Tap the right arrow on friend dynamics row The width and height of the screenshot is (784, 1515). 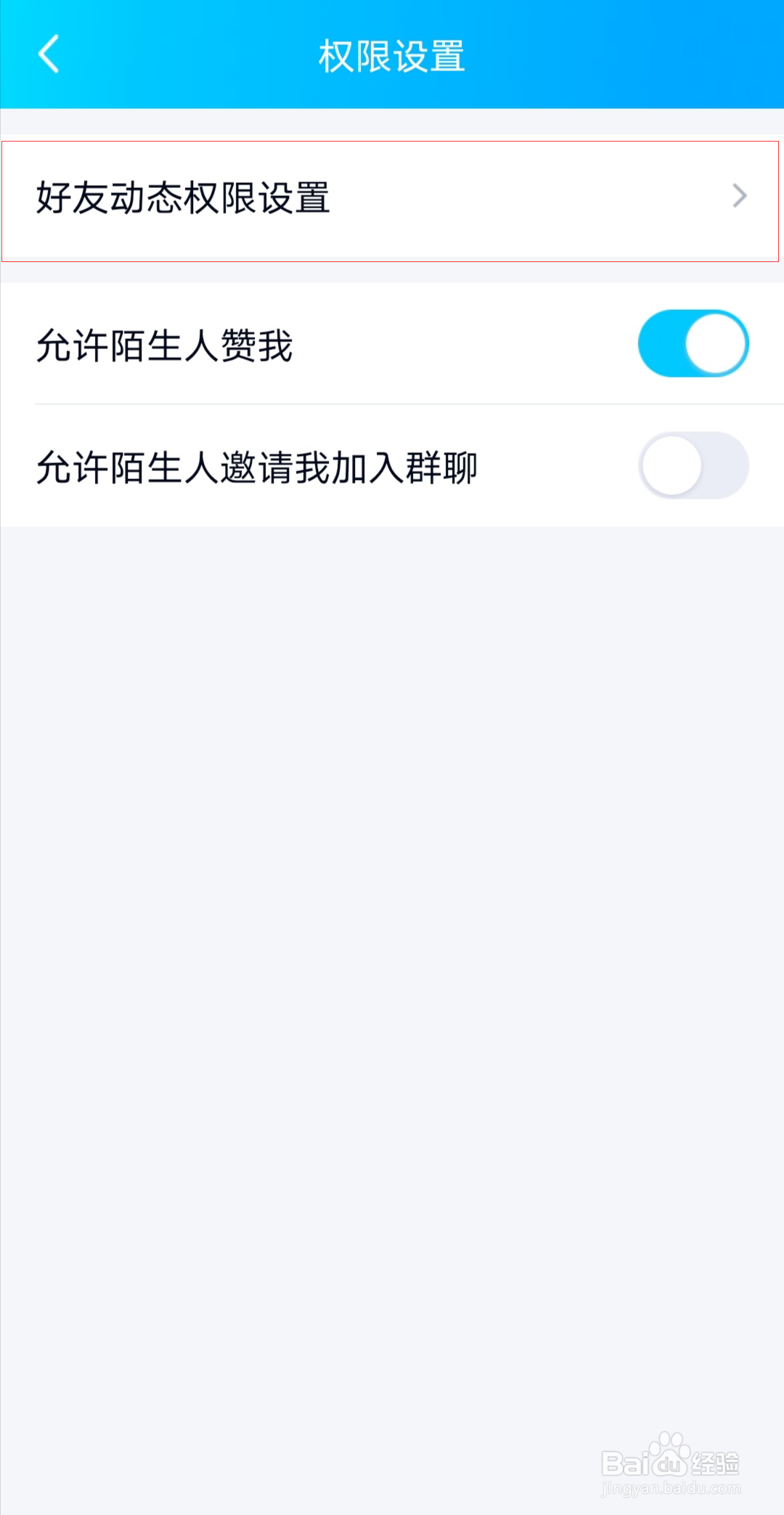point(739,197)
